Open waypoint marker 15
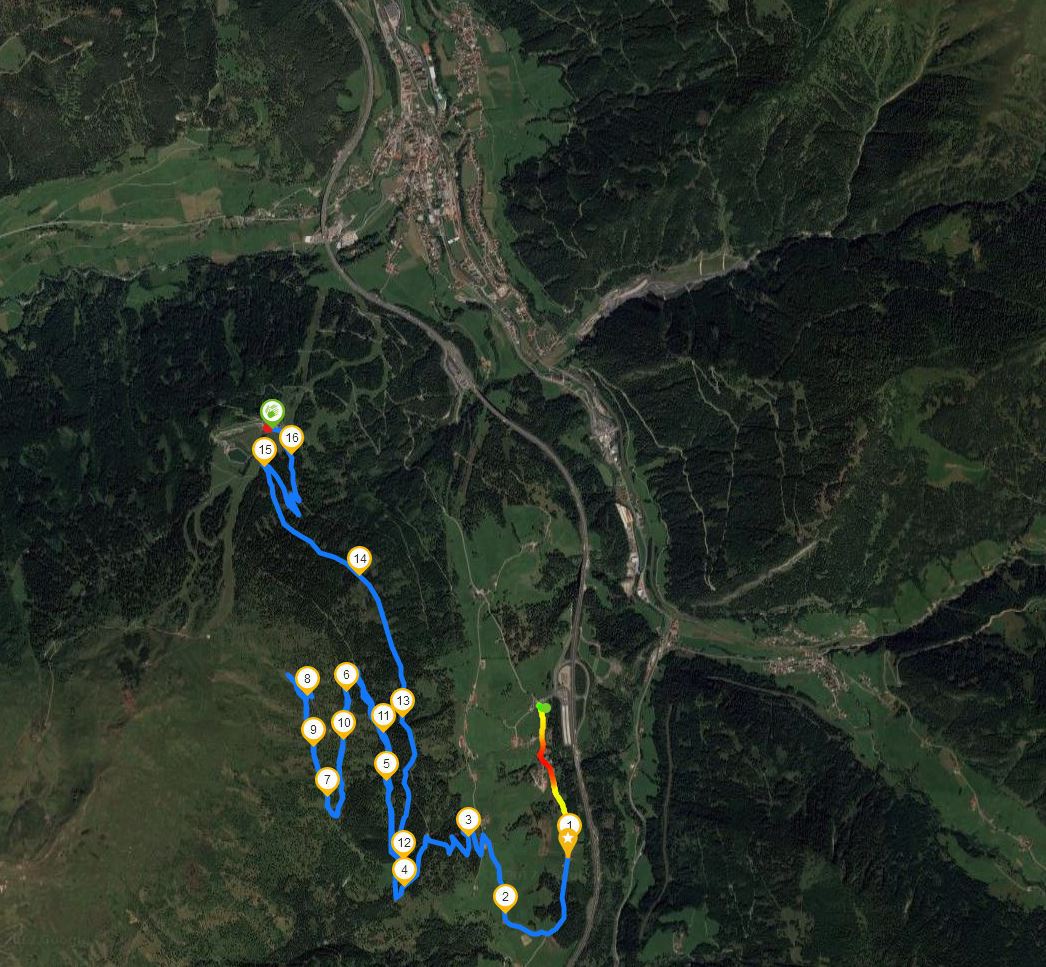This screenshot has width=1046, height=967. (x=264, y=450)
